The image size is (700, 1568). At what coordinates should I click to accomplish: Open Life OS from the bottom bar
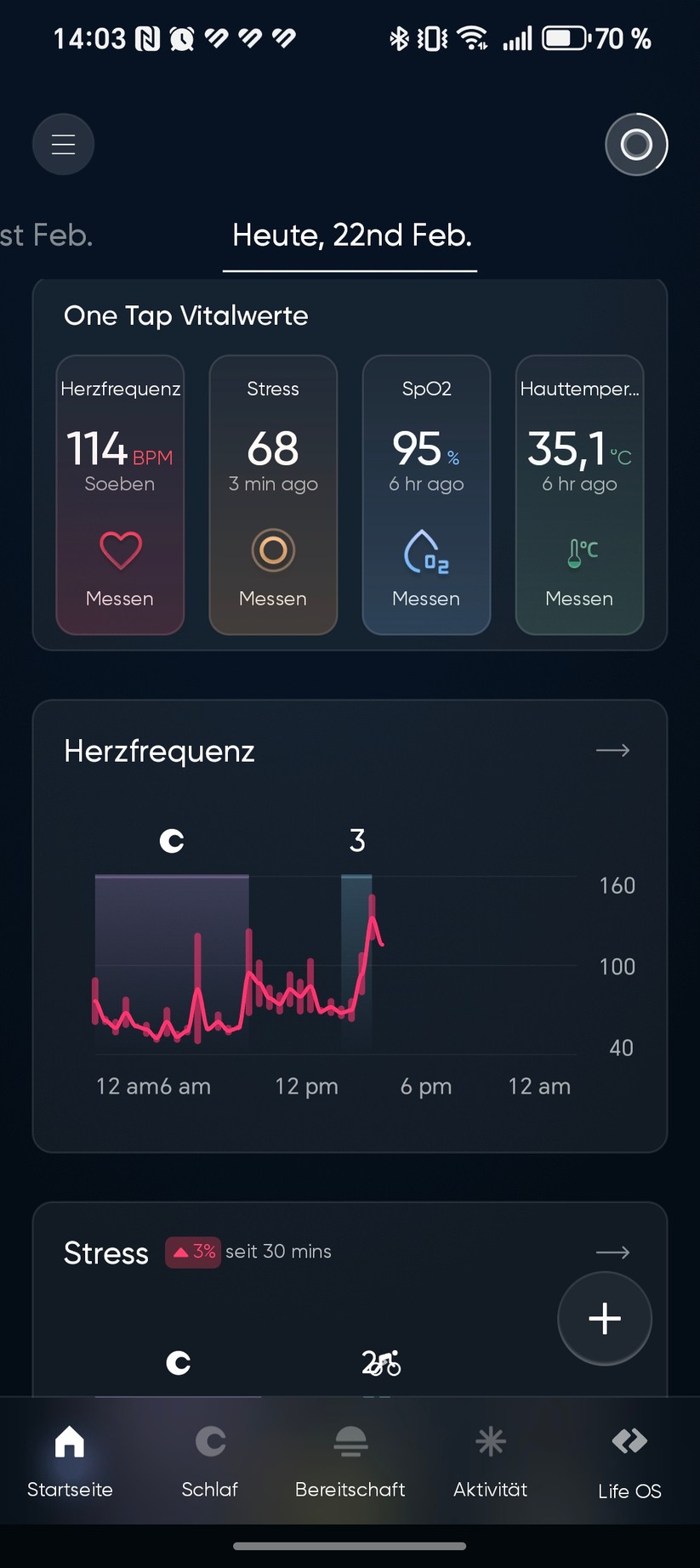pos(629,1461)
